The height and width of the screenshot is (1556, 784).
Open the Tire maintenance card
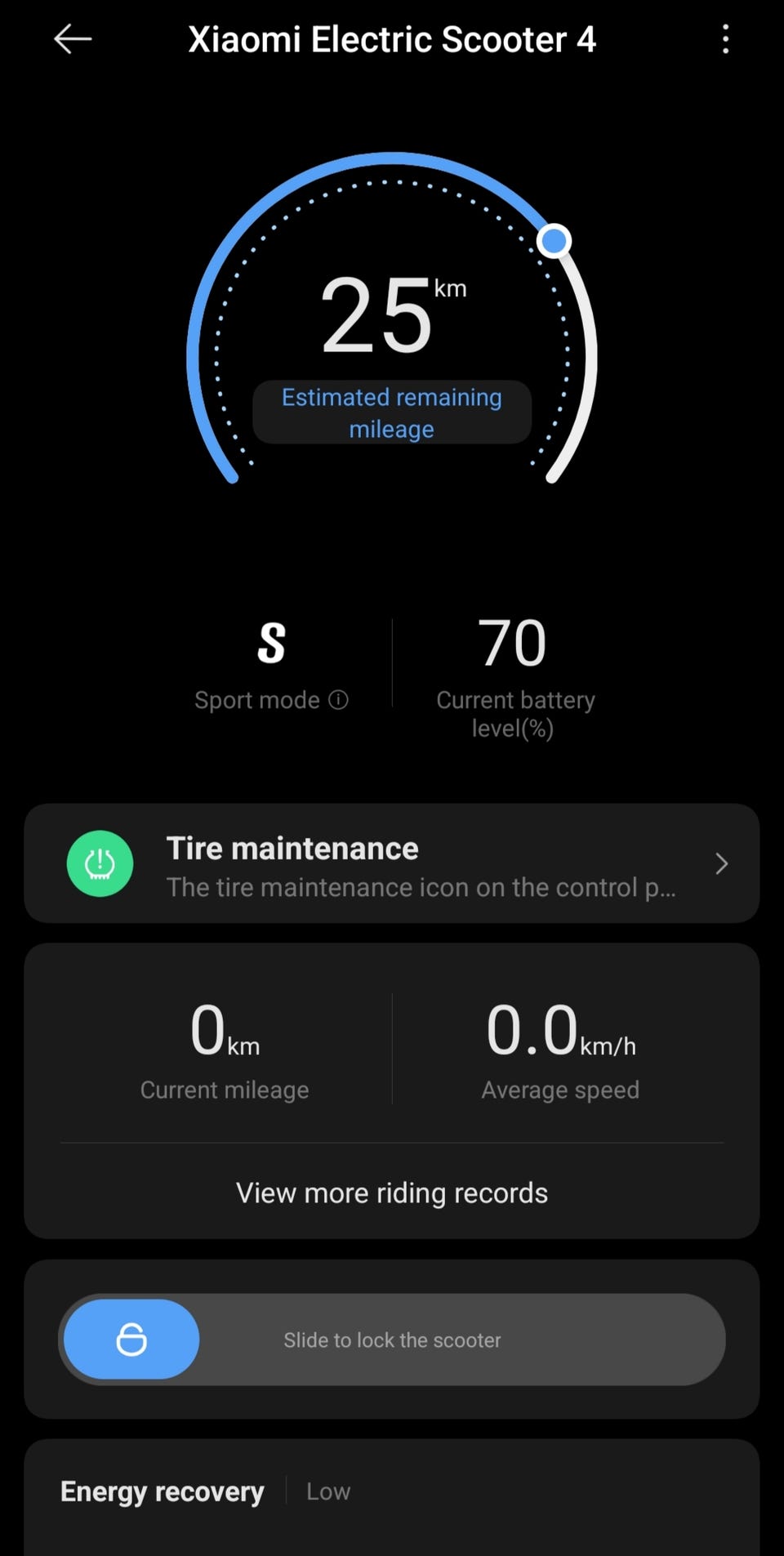392,863
